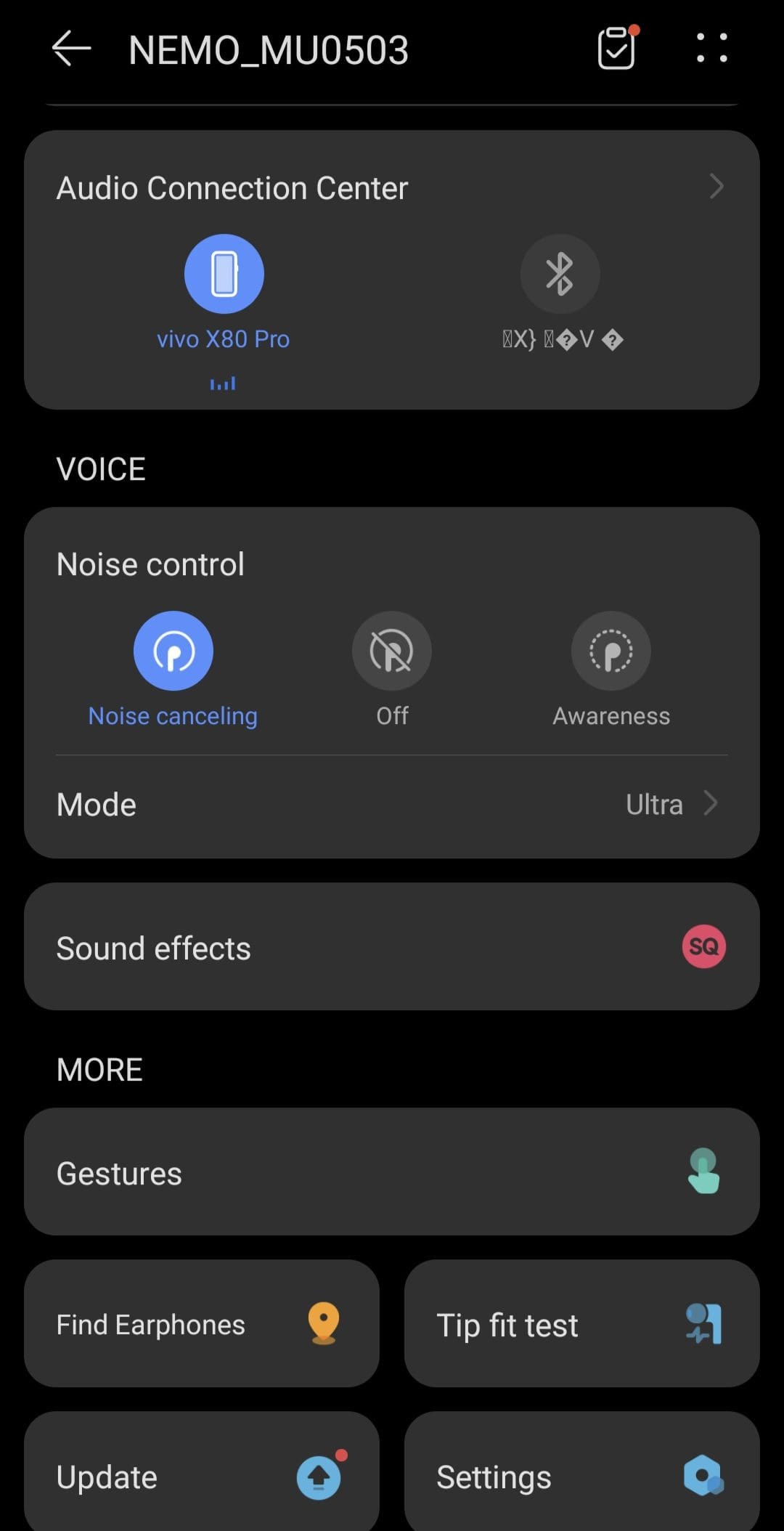Image resolution: width=784 pixels, height=1531 pixels.
Task: Open Audio Connection Center
Action: pos(392,187)
